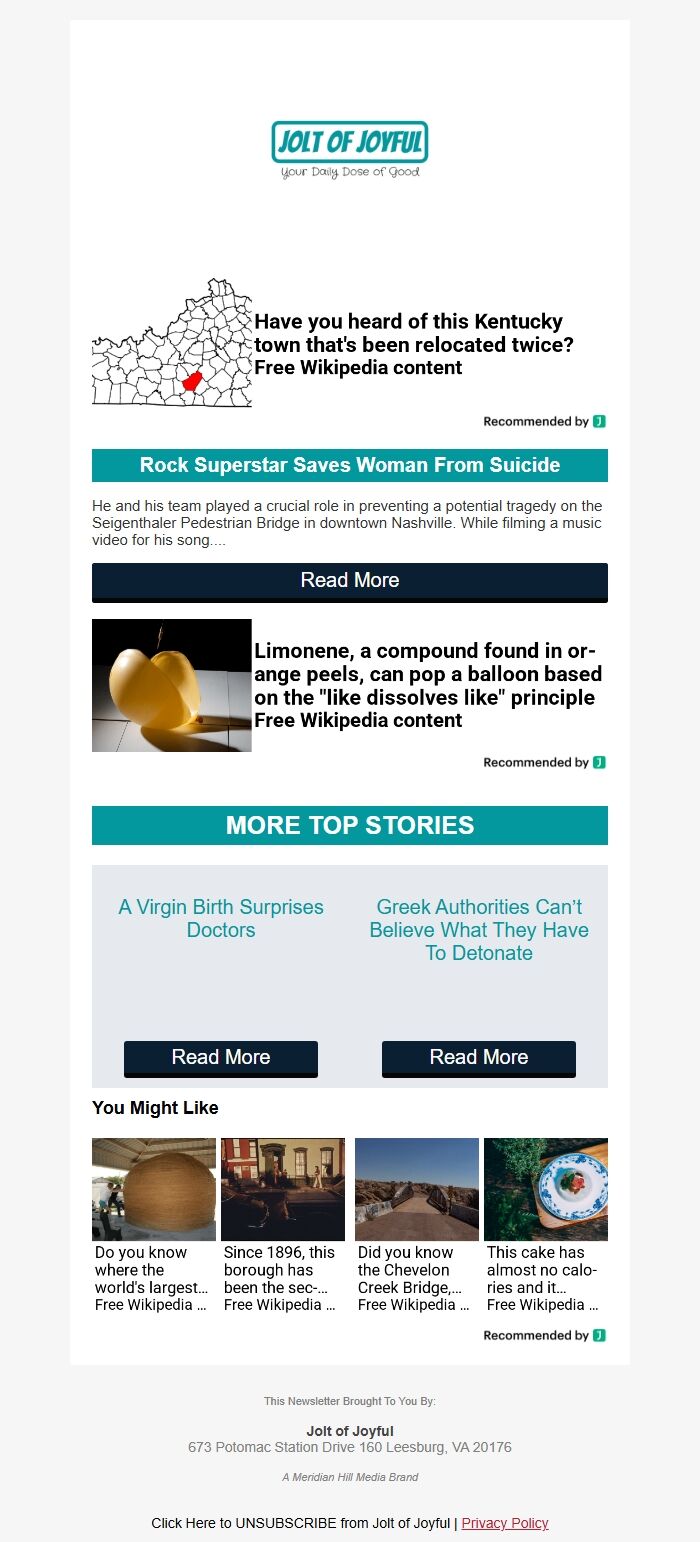Read more about Greek authorities detonation story
This screenshot has width=700, height=1542.
[479, 1058]
